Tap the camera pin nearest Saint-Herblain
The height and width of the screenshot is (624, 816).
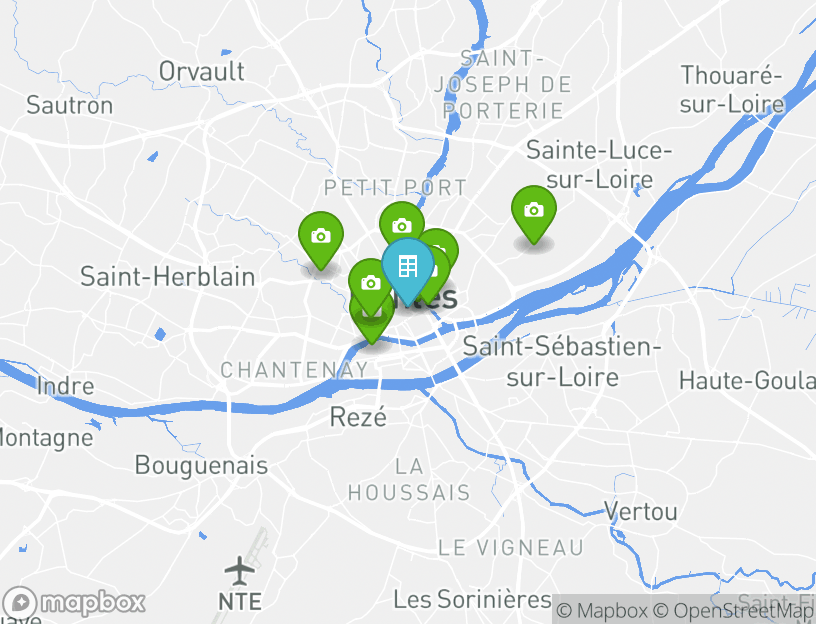pyautogui.click(x=320, y=237)
